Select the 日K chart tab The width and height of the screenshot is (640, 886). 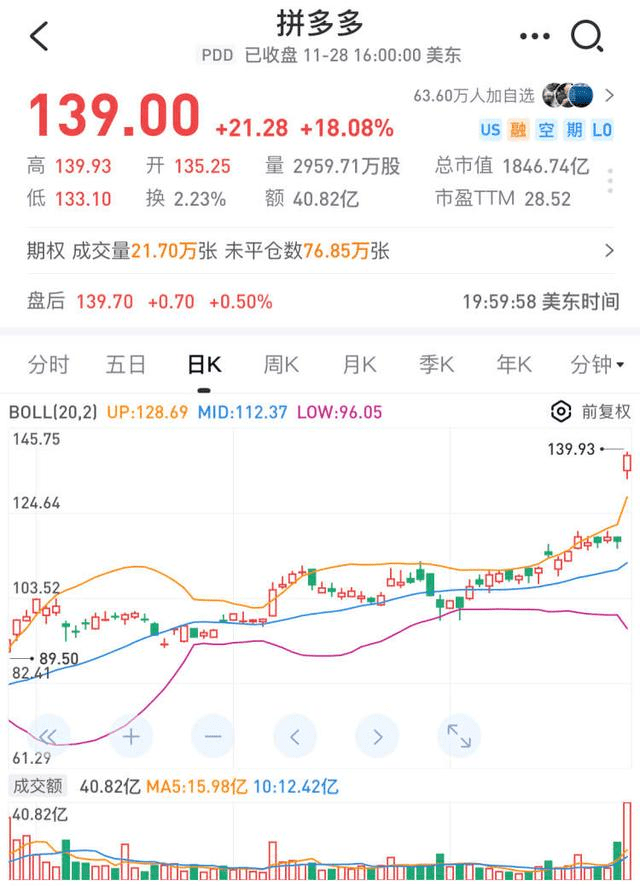coord(204,365)
